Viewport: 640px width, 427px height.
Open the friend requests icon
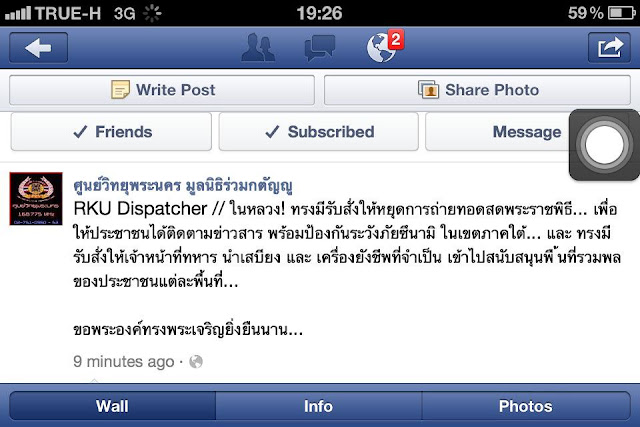point(258,48)
